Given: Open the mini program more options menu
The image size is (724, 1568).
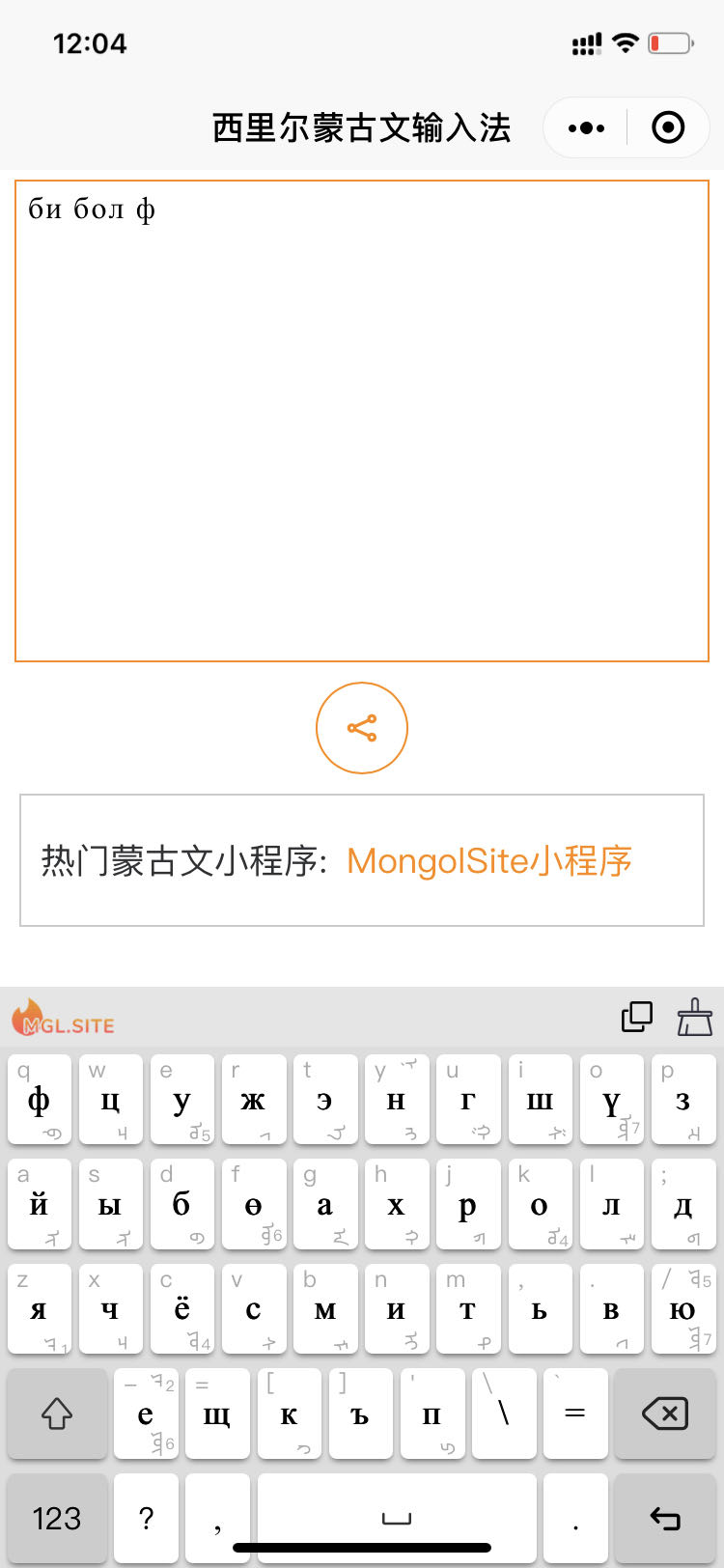Looking at the screenshot, I should tap(587, 127).
